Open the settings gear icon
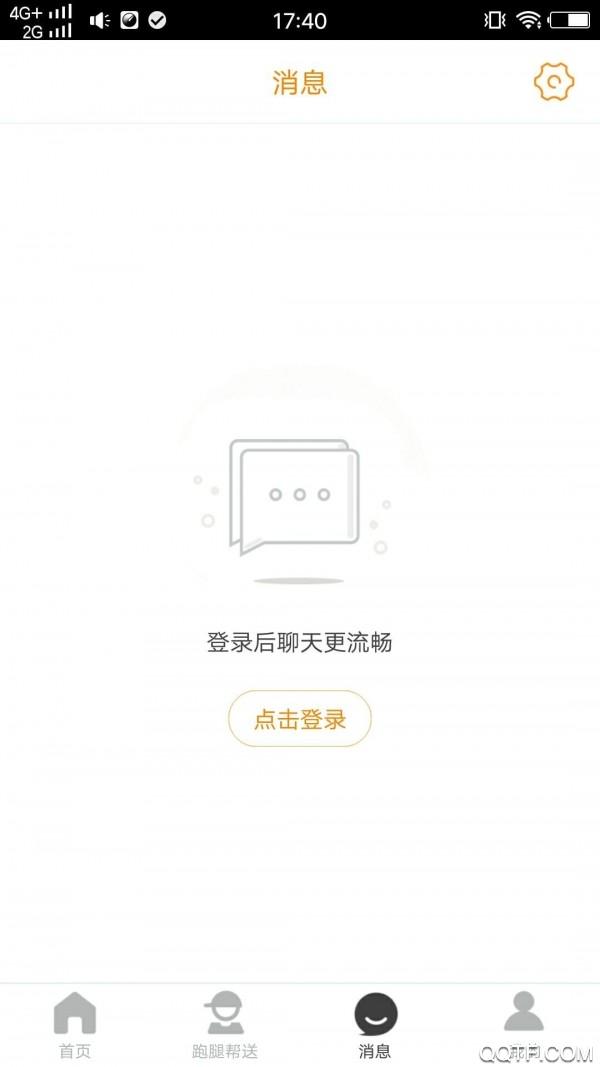Viewport: 600px width, 1067px height. click(x=553, y=82)
